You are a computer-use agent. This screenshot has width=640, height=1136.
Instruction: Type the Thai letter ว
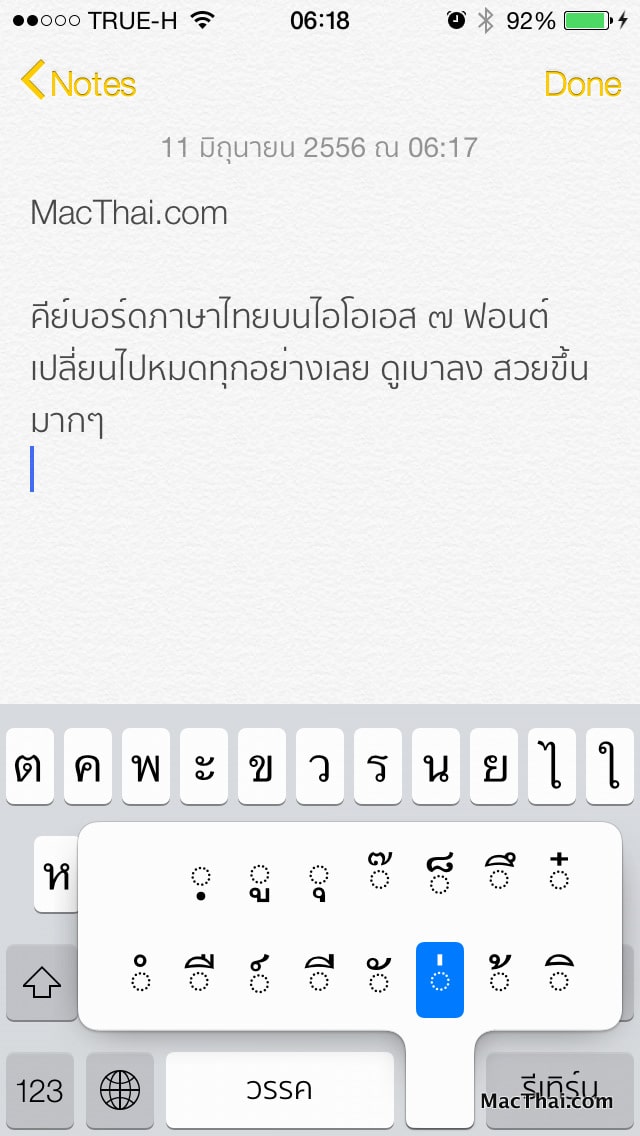tap(320, 766)
